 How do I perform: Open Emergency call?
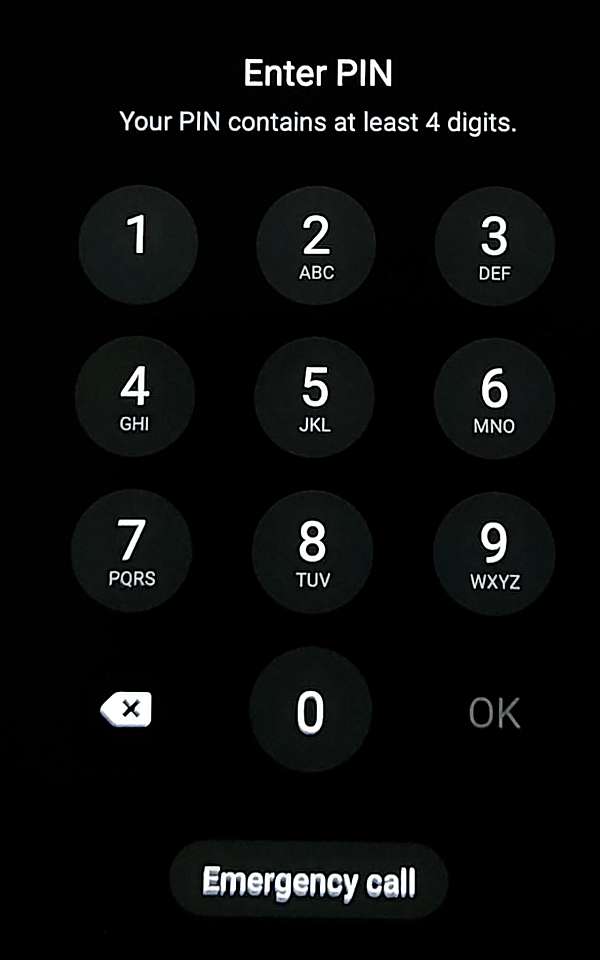[x=308, y=882]
